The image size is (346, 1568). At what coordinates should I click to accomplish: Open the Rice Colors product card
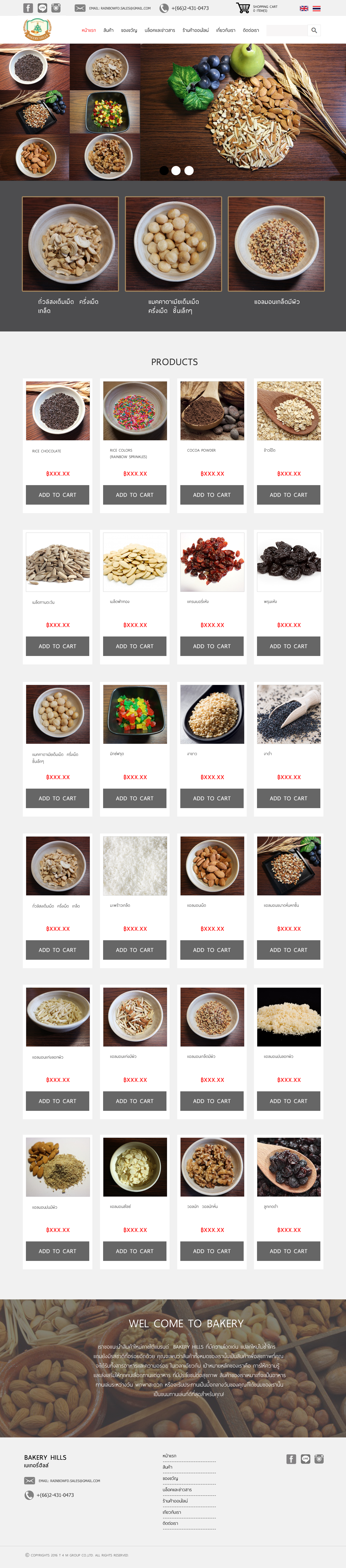[x=134, y=411]
